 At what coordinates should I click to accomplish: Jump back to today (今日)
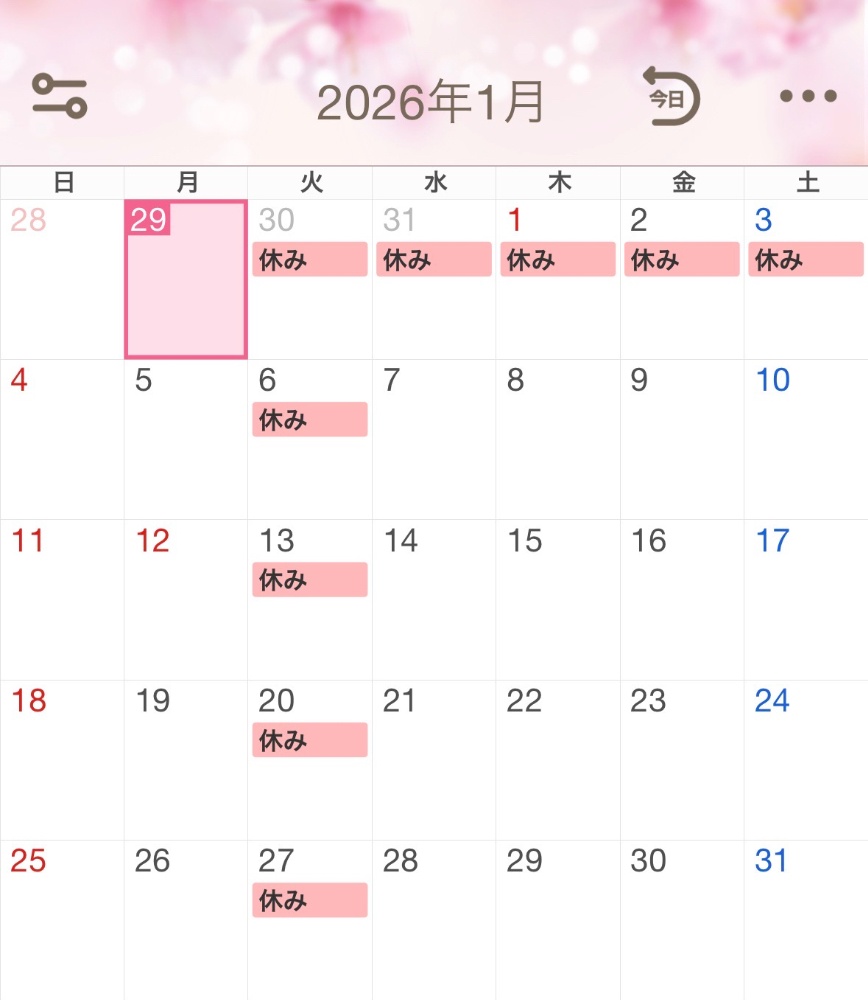tap(671, 97)
